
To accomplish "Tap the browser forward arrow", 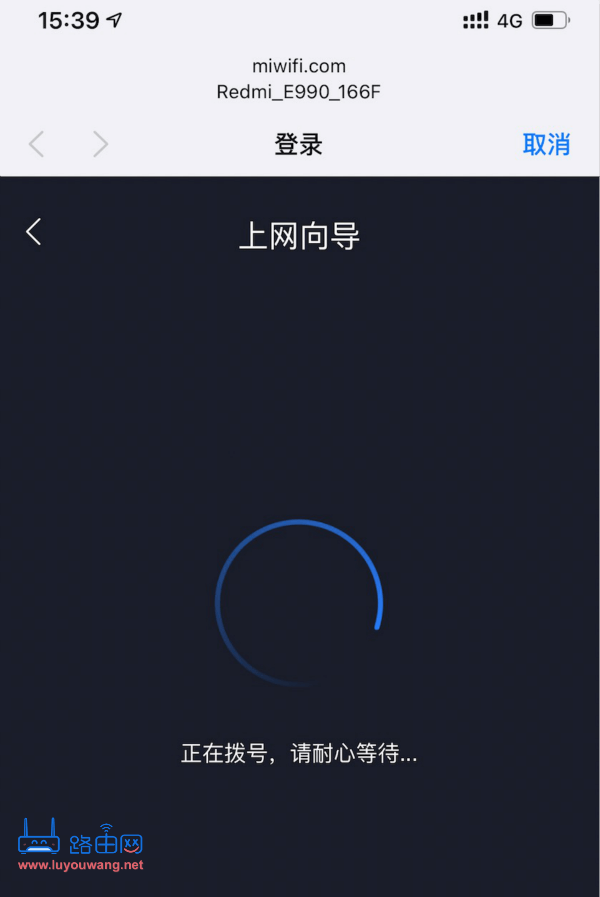I will tap(100, 144).
